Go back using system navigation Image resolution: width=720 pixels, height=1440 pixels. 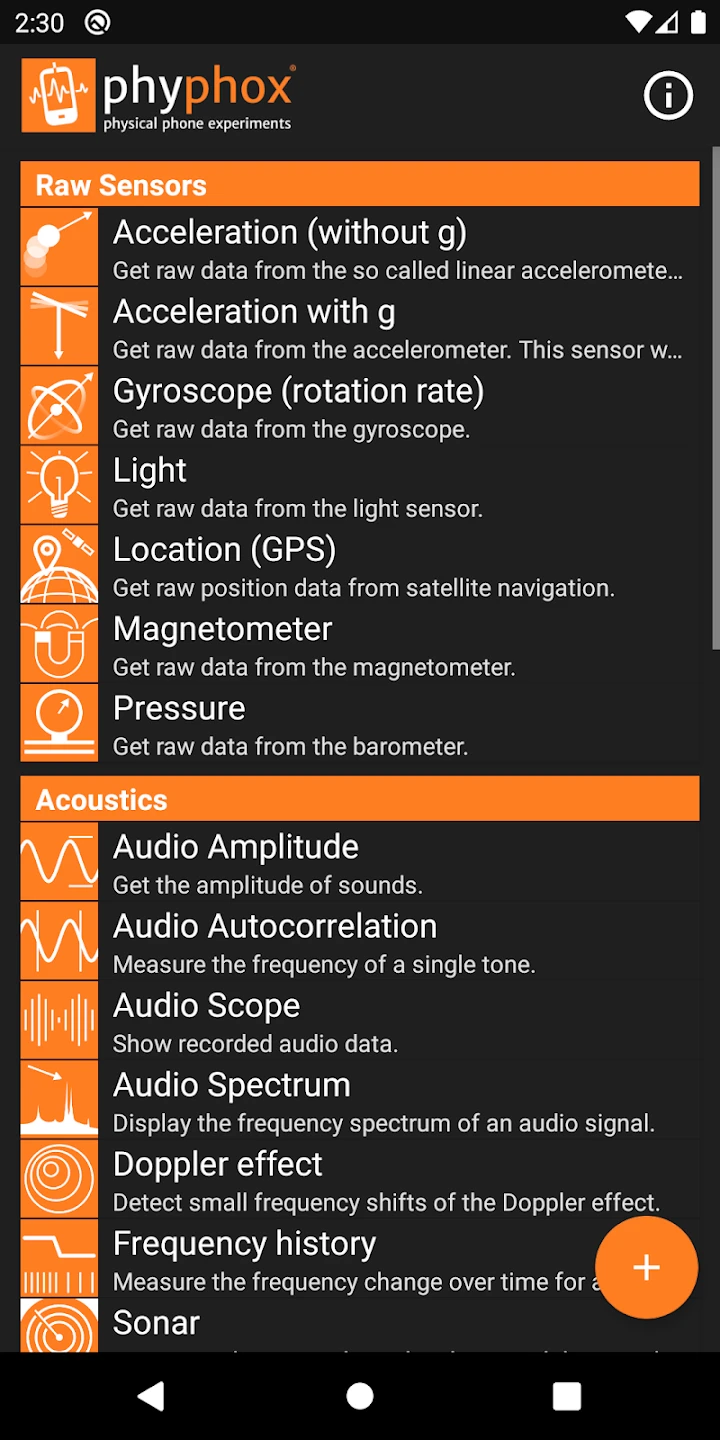coord(151,1396)
